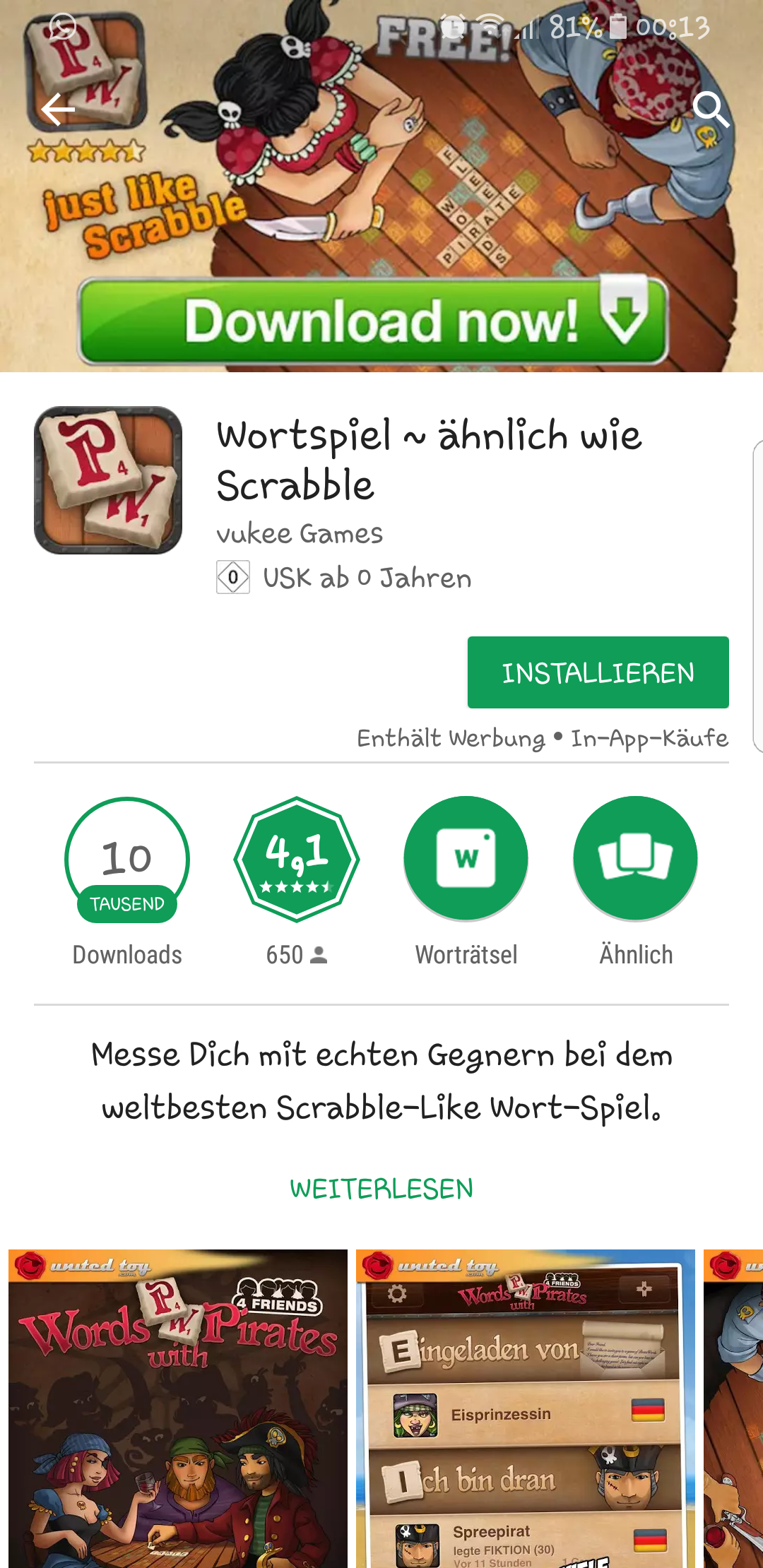The image size is (763, 1568).
Task: Open the Worträtsel category
Action: 466,883
